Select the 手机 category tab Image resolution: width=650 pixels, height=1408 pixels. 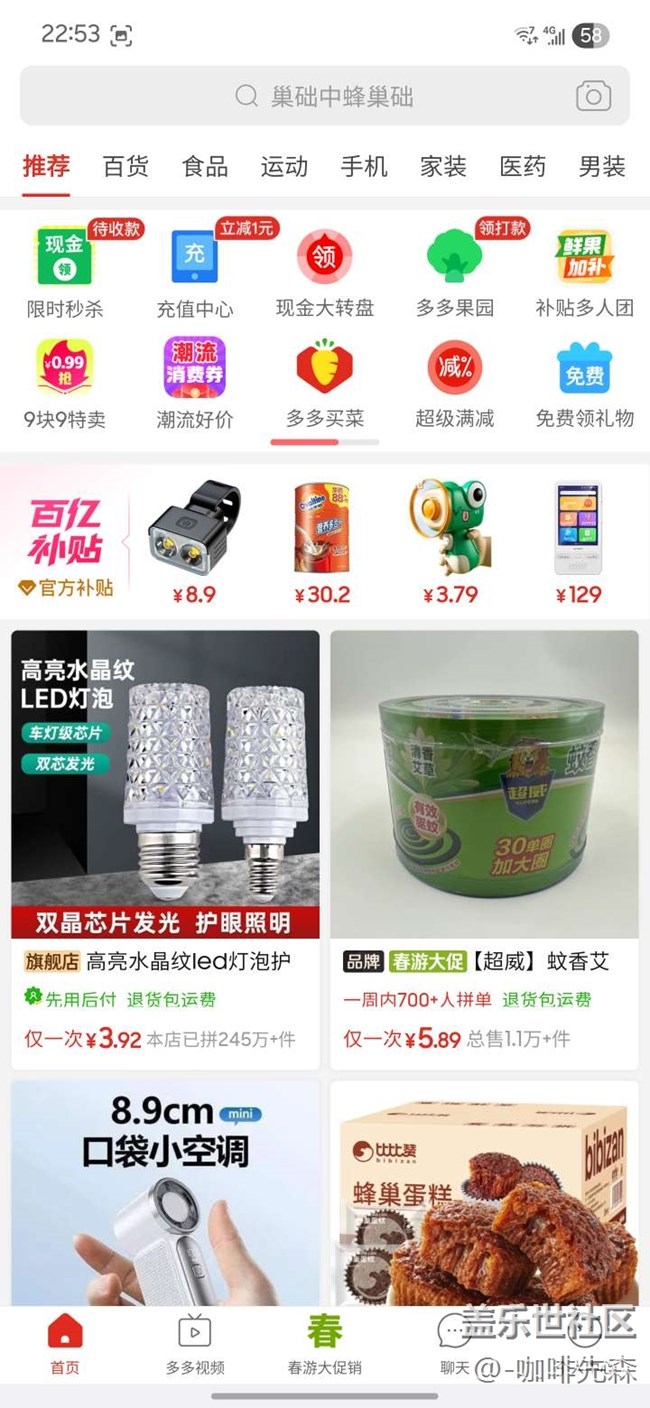point(364,166)
